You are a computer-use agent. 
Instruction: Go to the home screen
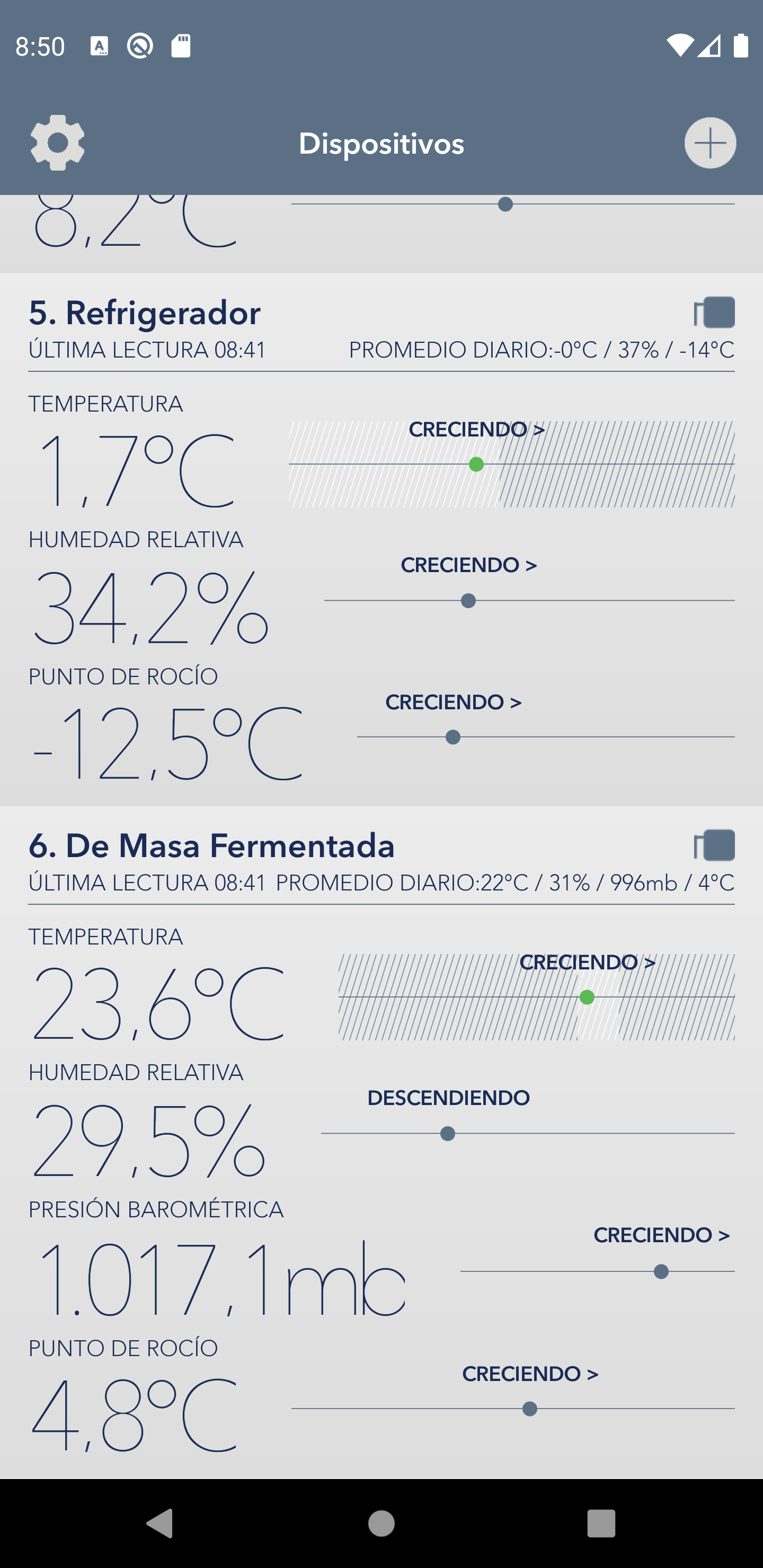click(x=381, y=1524)
